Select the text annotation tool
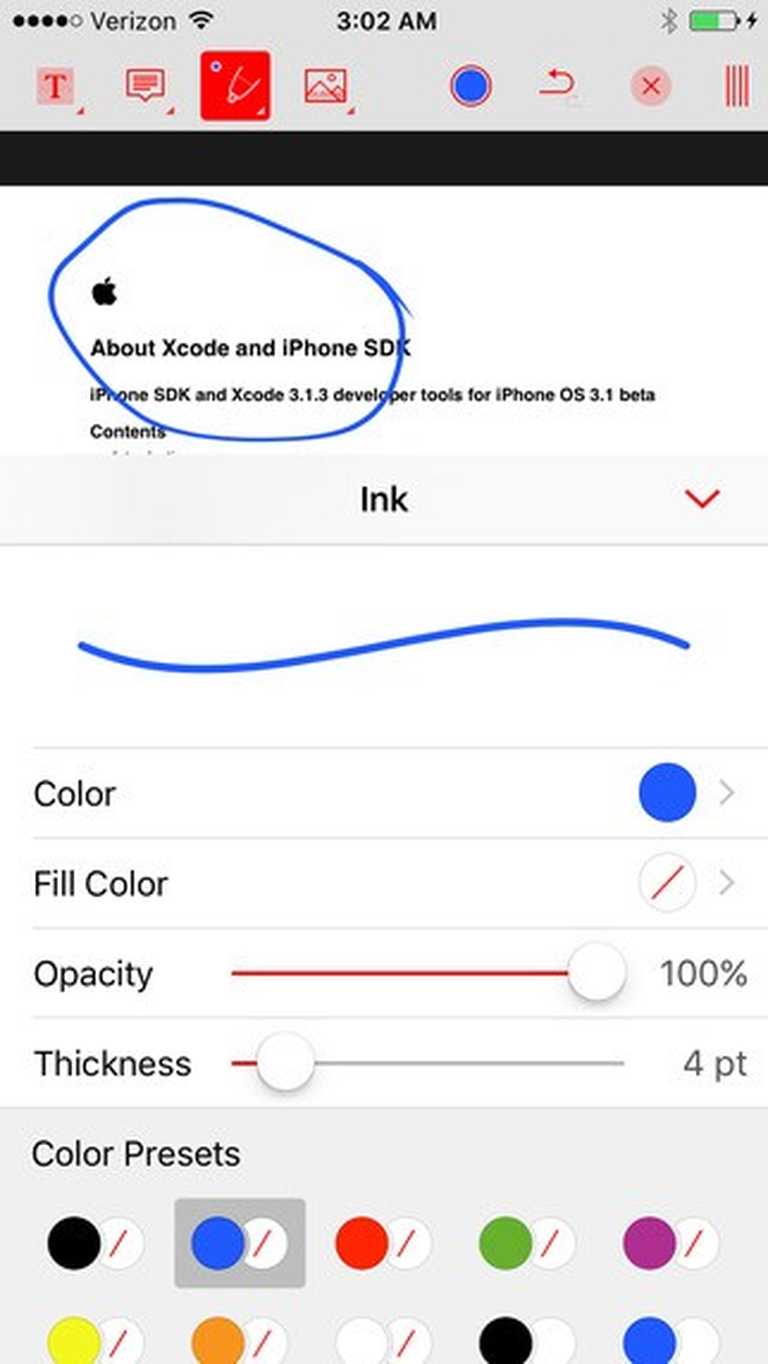Screen dimensions: 768x1364 point(55,87)
